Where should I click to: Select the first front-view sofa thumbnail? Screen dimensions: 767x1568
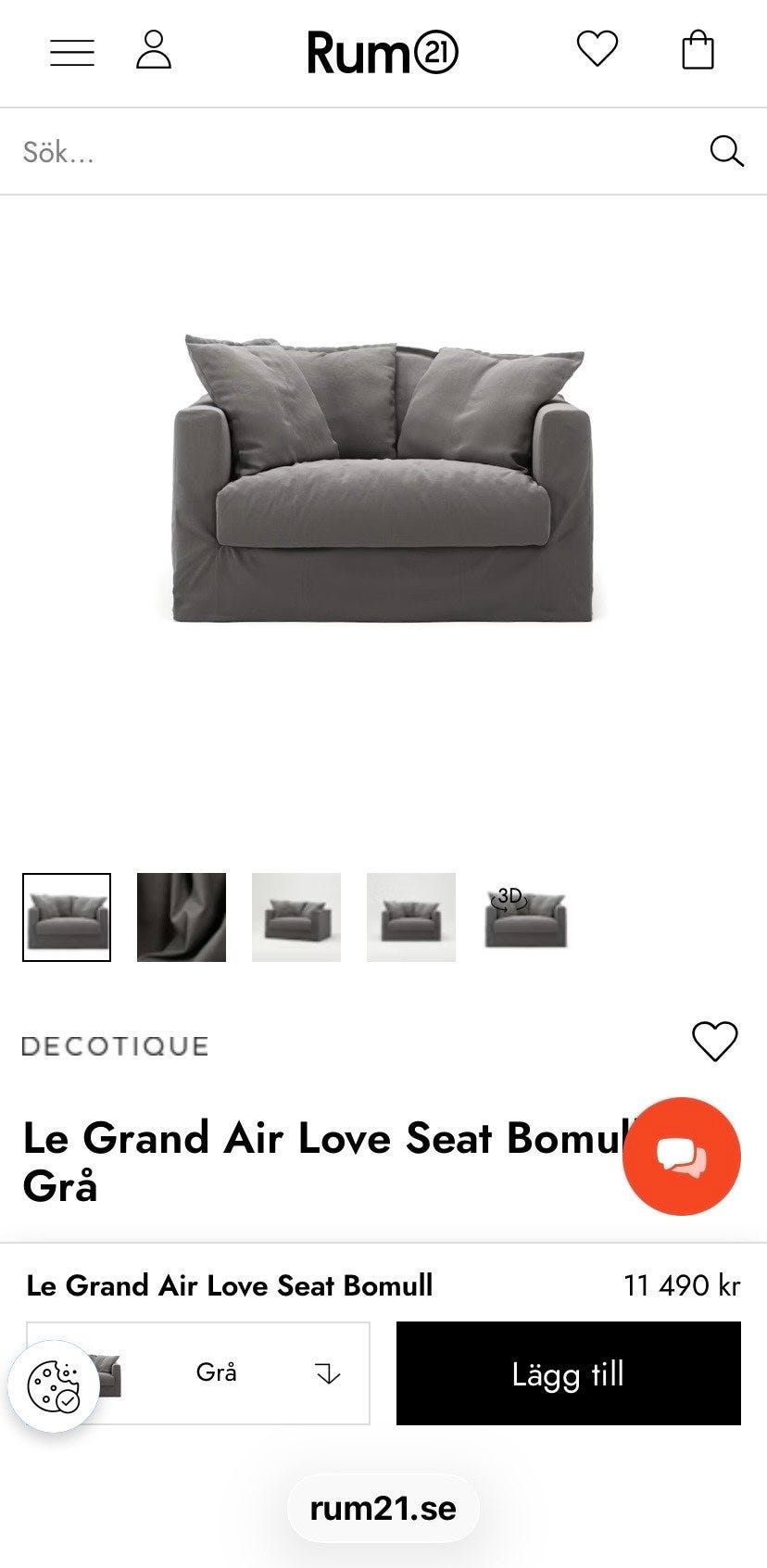(67, 917)
